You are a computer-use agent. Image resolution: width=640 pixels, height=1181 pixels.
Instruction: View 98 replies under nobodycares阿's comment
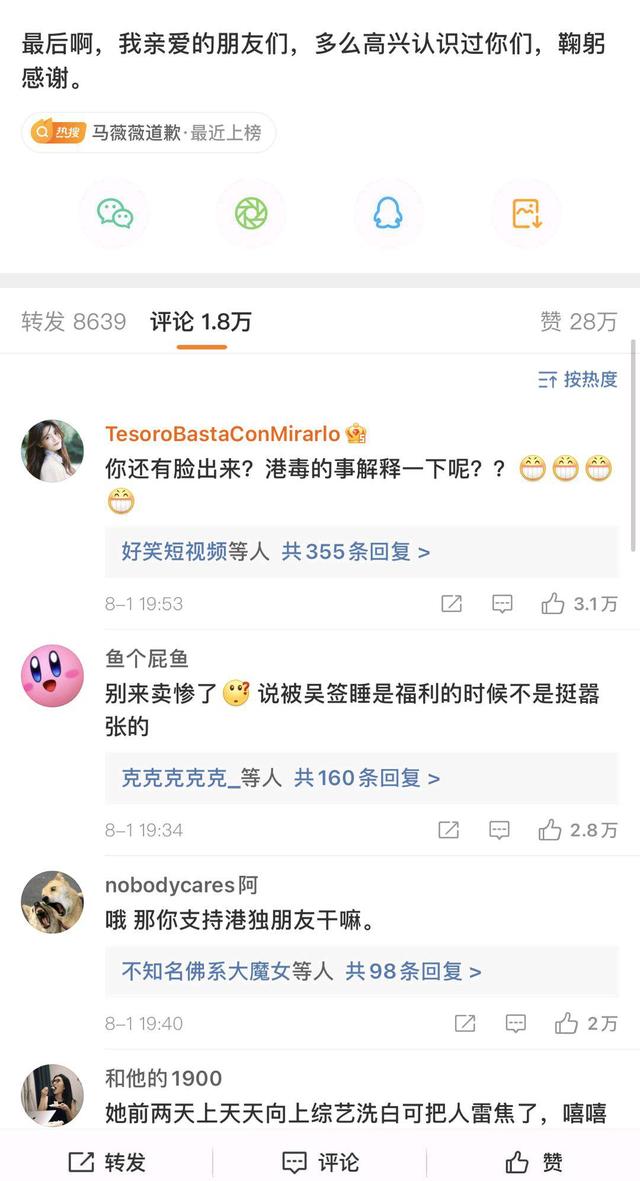coord(413,971)
